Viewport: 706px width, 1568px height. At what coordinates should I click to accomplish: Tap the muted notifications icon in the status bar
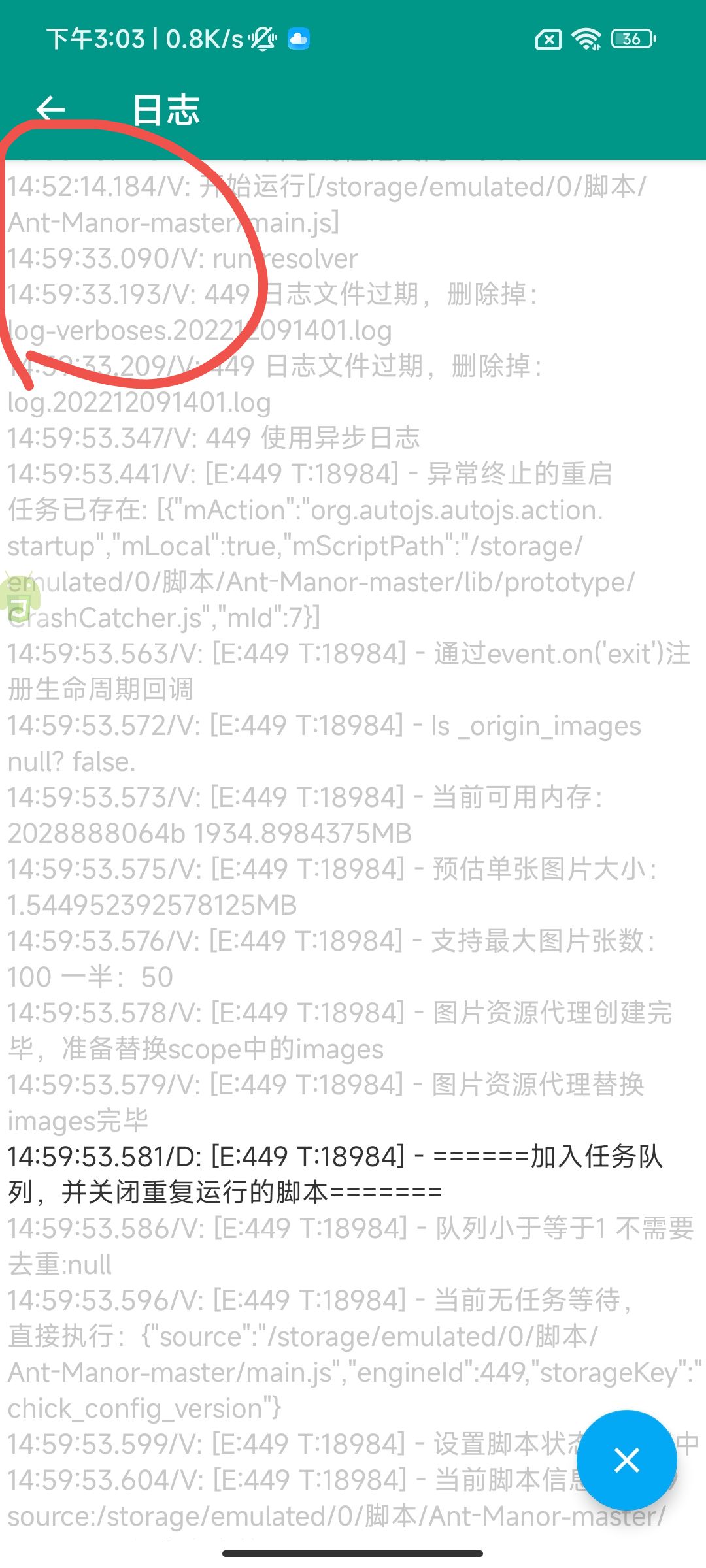(x=261, y=38)
